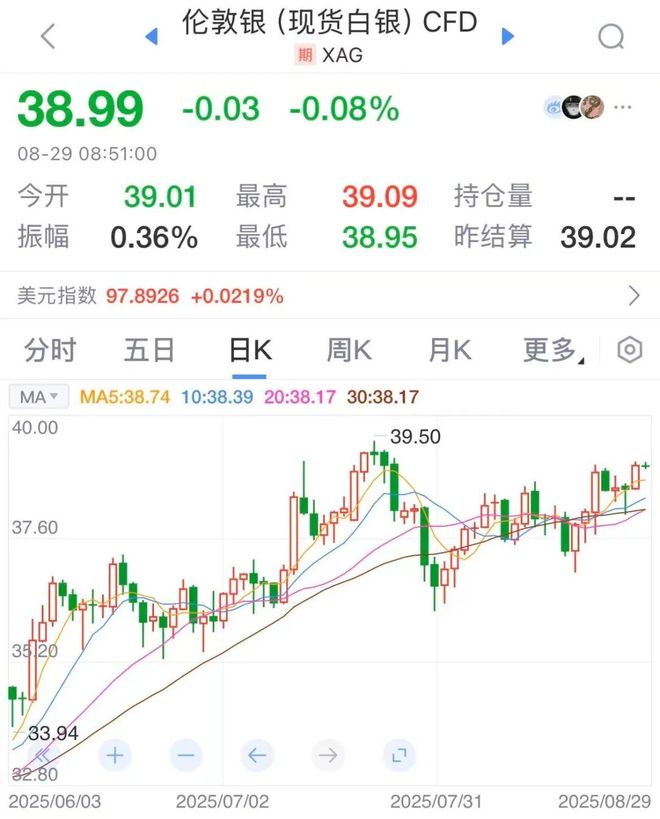Open the MA indicator dropdown
The height and width of the screenshot is (819, 660).
click(39, 397)
